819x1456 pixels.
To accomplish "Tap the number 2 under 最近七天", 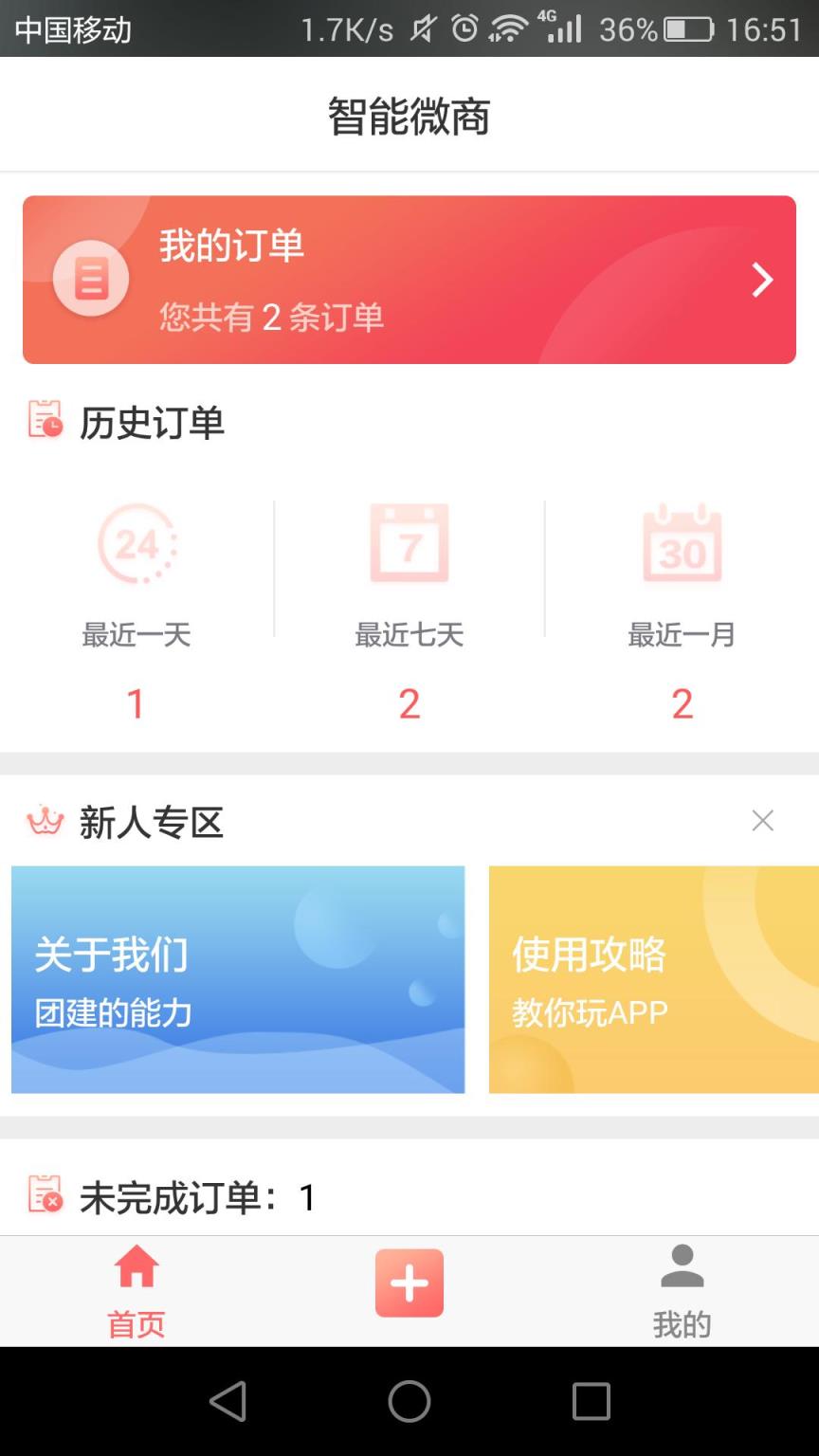I will click(409, 702).
